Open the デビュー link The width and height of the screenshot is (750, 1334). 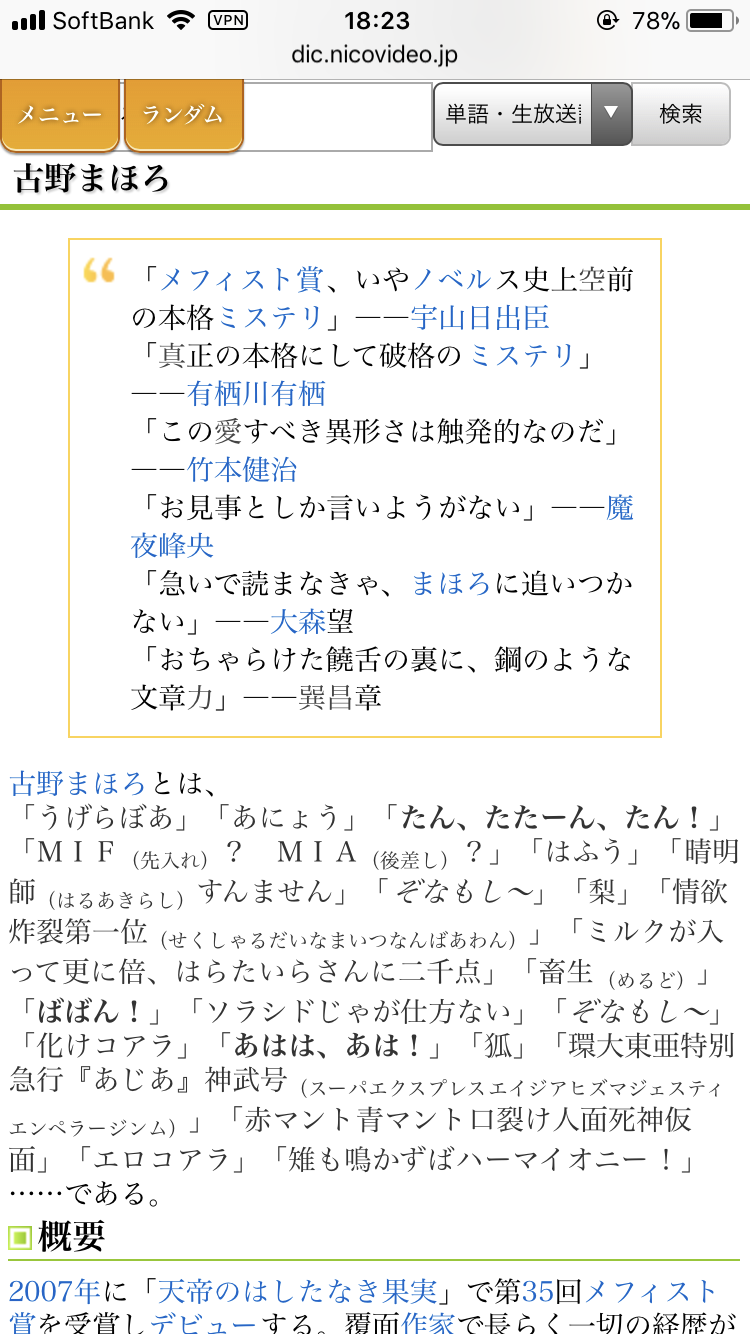click(203, 1324)
